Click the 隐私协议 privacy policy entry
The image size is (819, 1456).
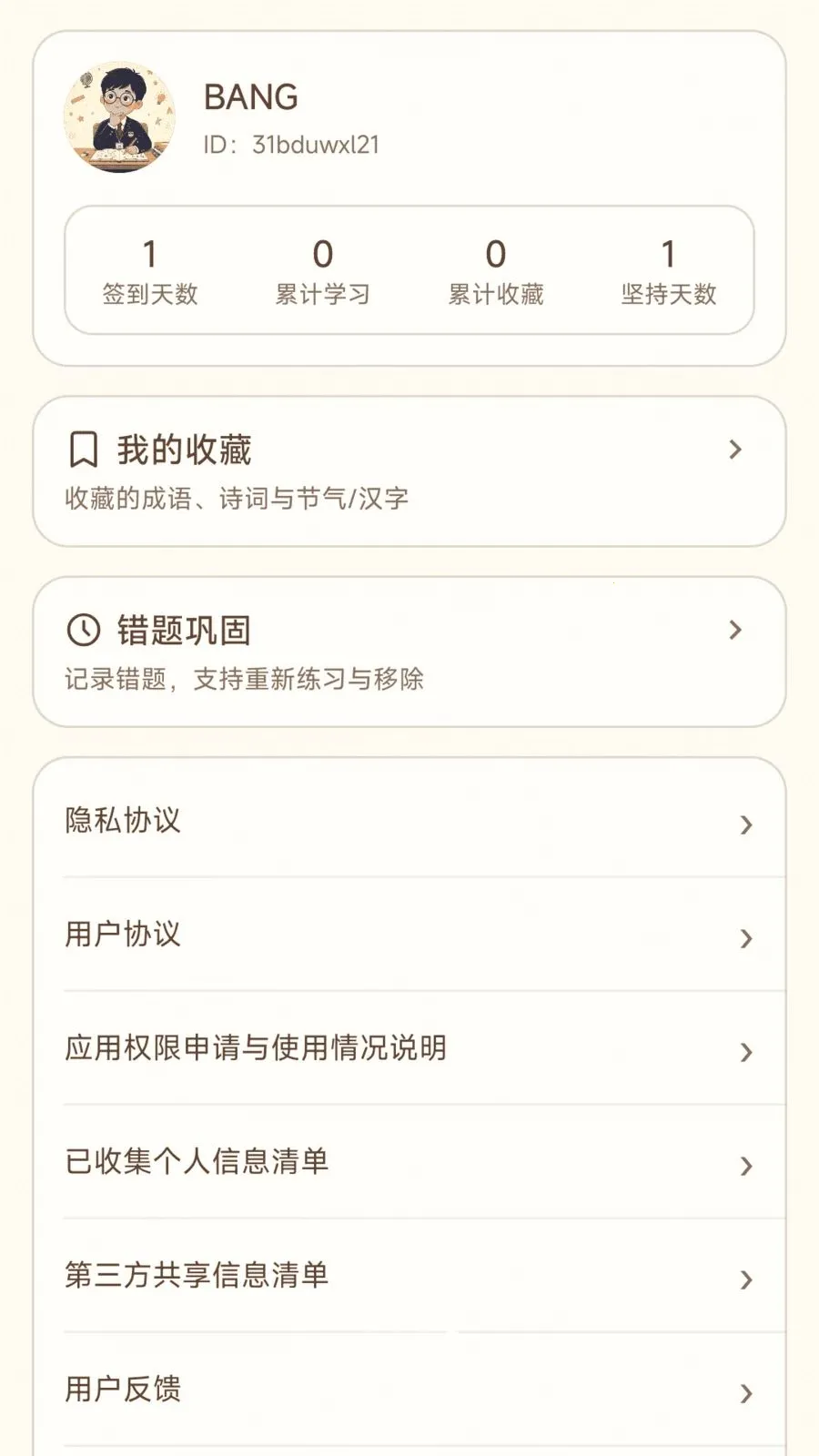(x=125, y=823)
